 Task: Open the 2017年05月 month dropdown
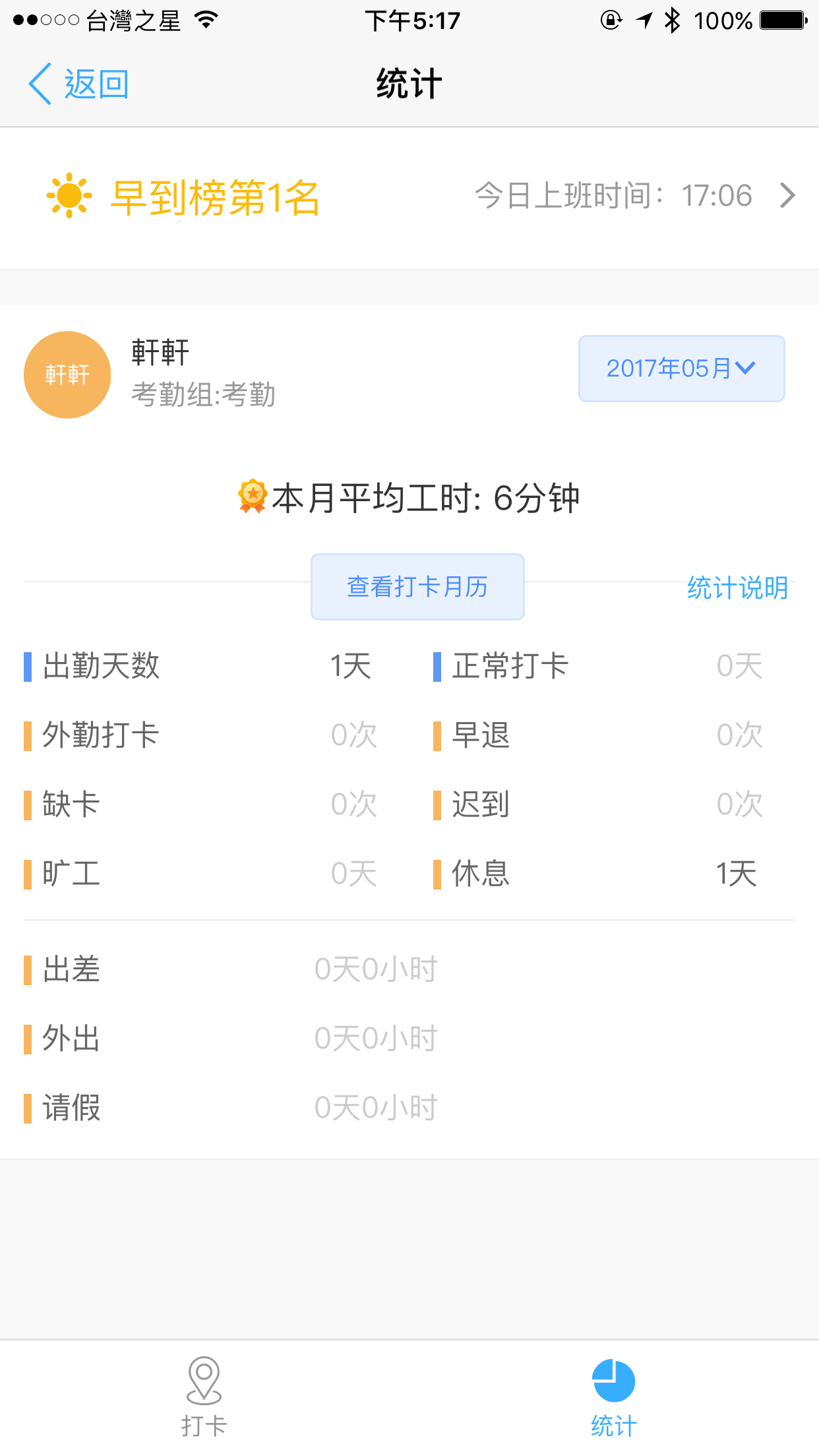click(681, 369)
